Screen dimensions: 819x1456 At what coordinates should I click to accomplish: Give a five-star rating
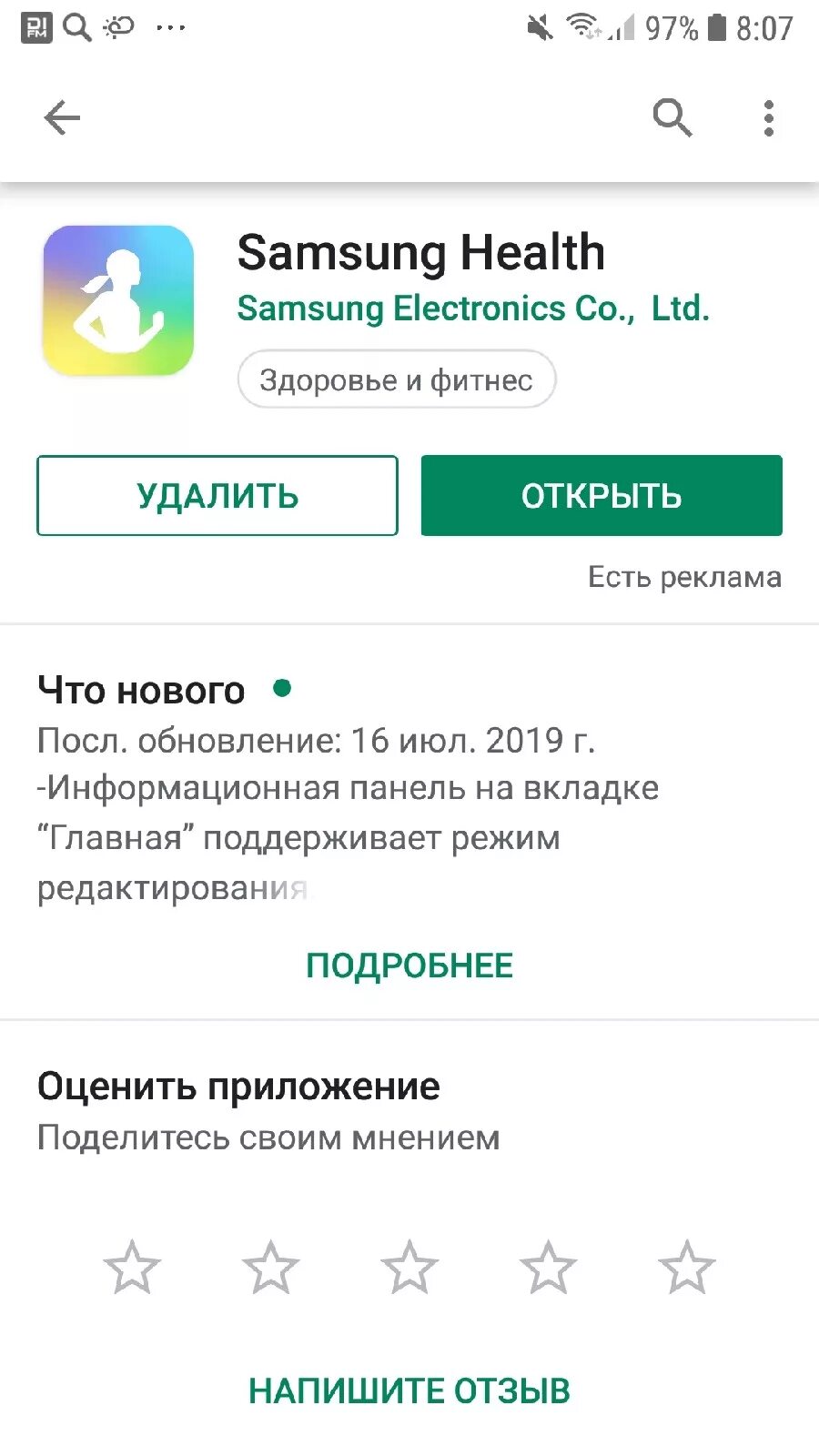(685, 1265)
